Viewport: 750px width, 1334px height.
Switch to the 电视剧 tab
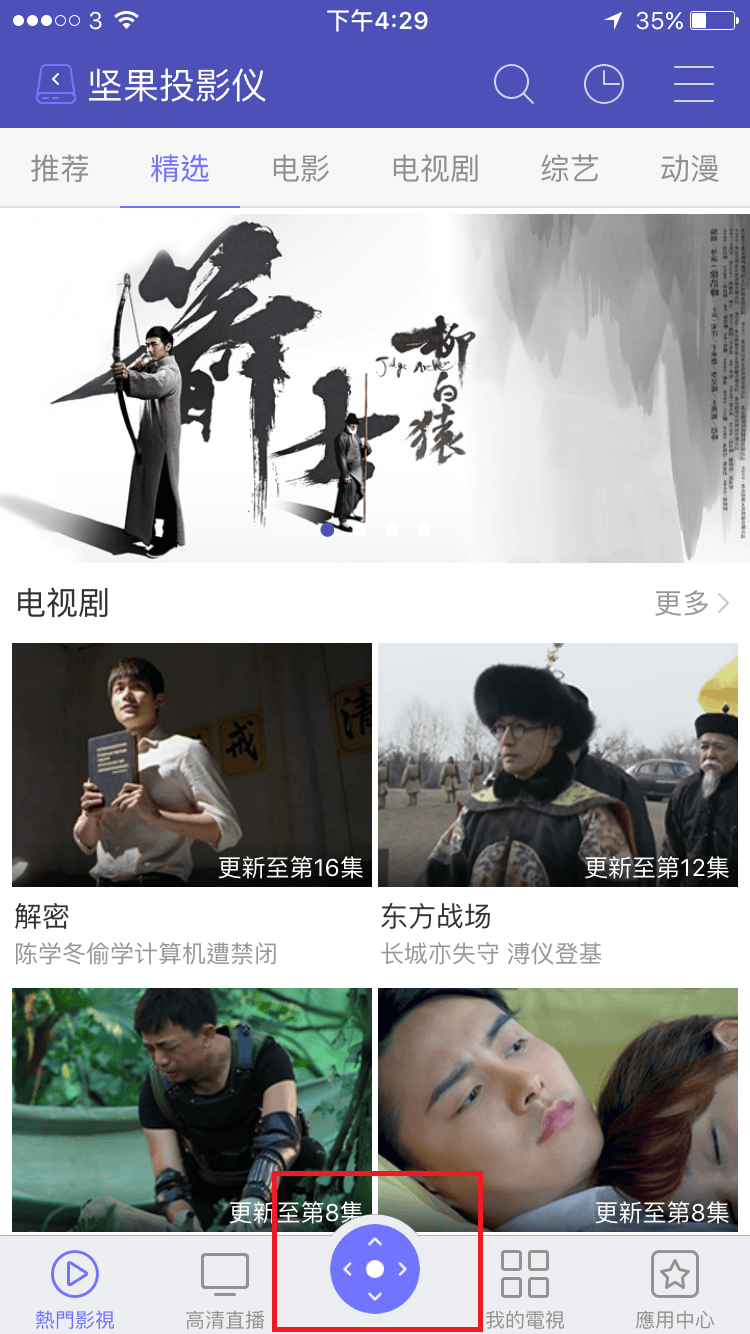[x=435, y=169]
